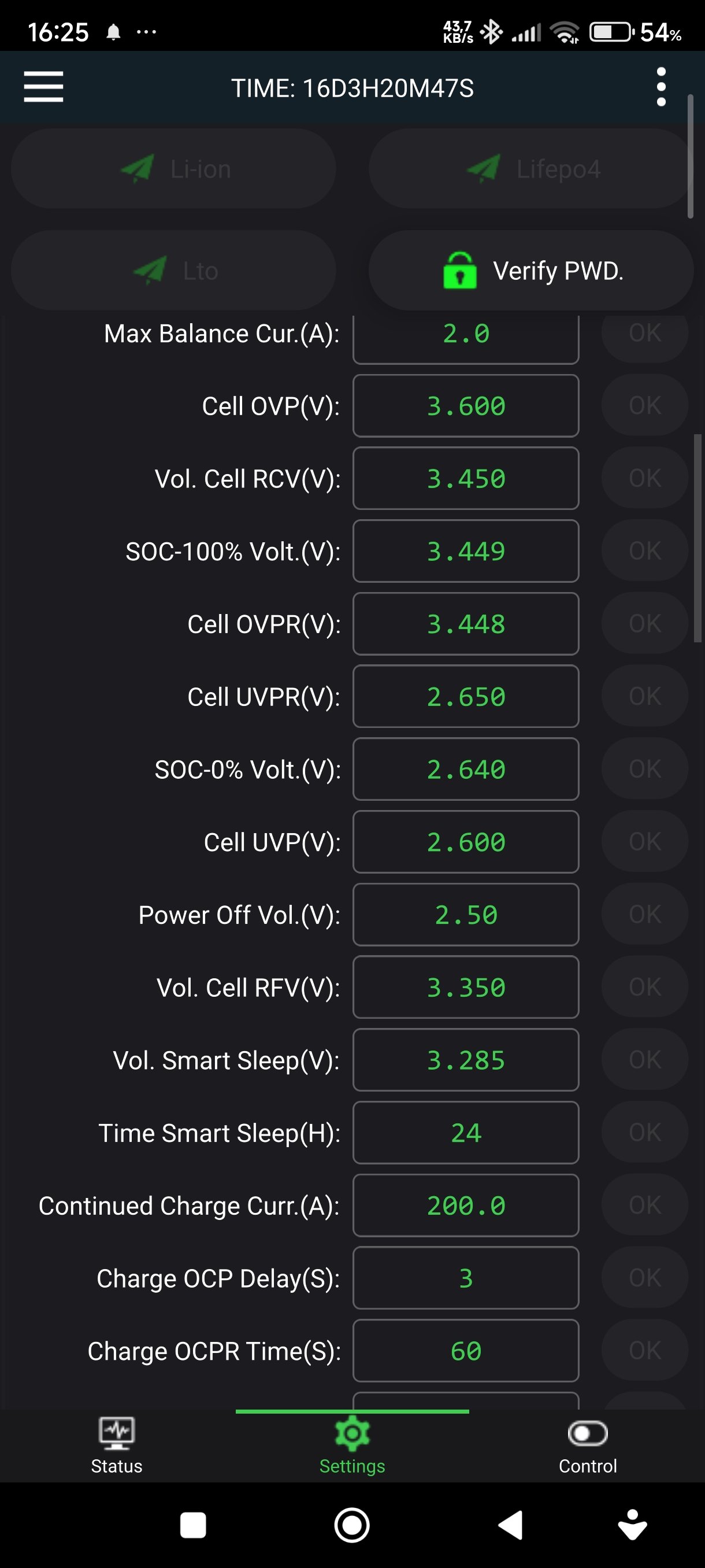Change the SOC-0% Volt.(V) value

pyautogui.click(x=465, y=770)
